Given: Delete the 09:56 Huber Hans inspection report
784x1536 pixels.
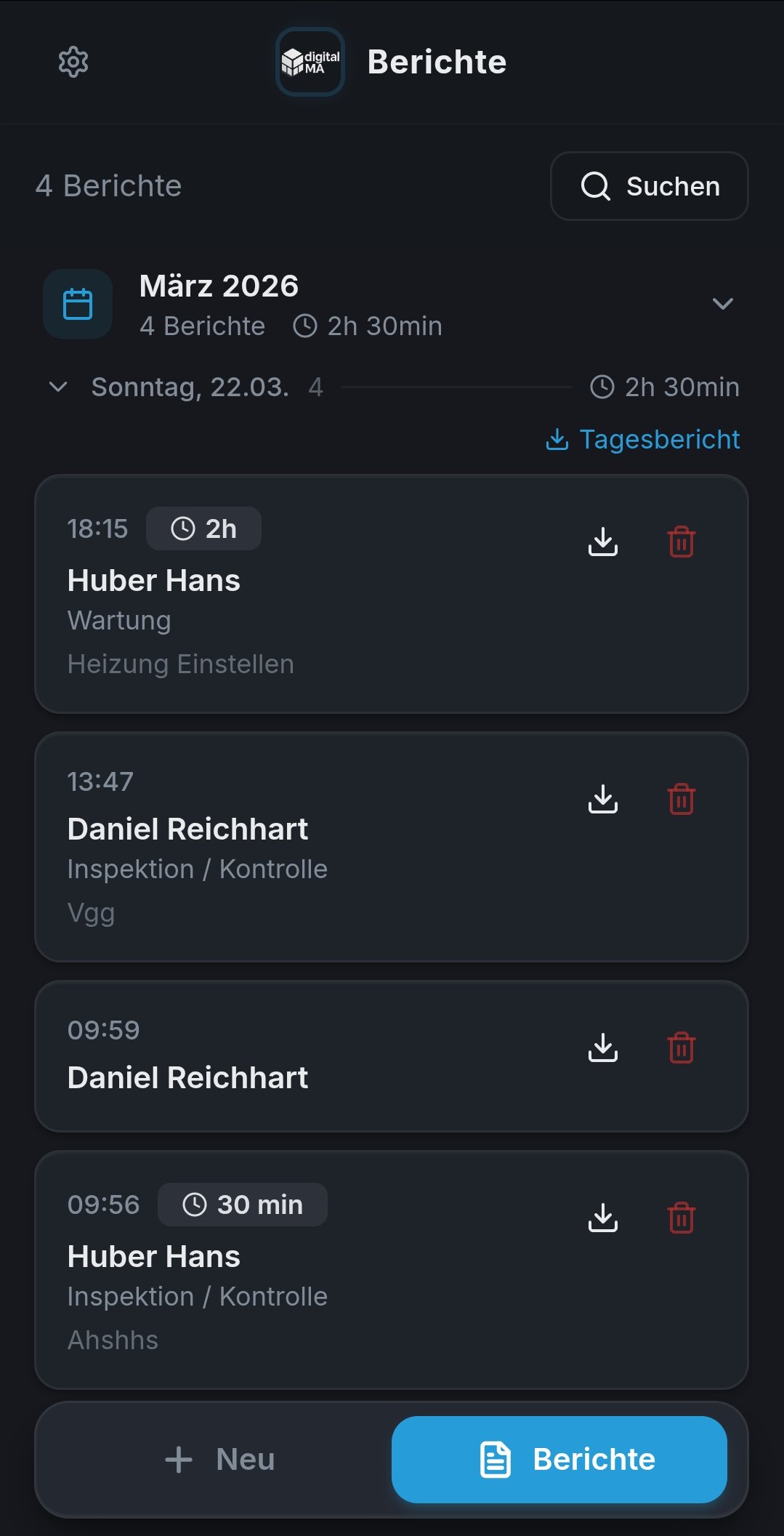Looking at the screenshot, I should (x=681, y=1218).
